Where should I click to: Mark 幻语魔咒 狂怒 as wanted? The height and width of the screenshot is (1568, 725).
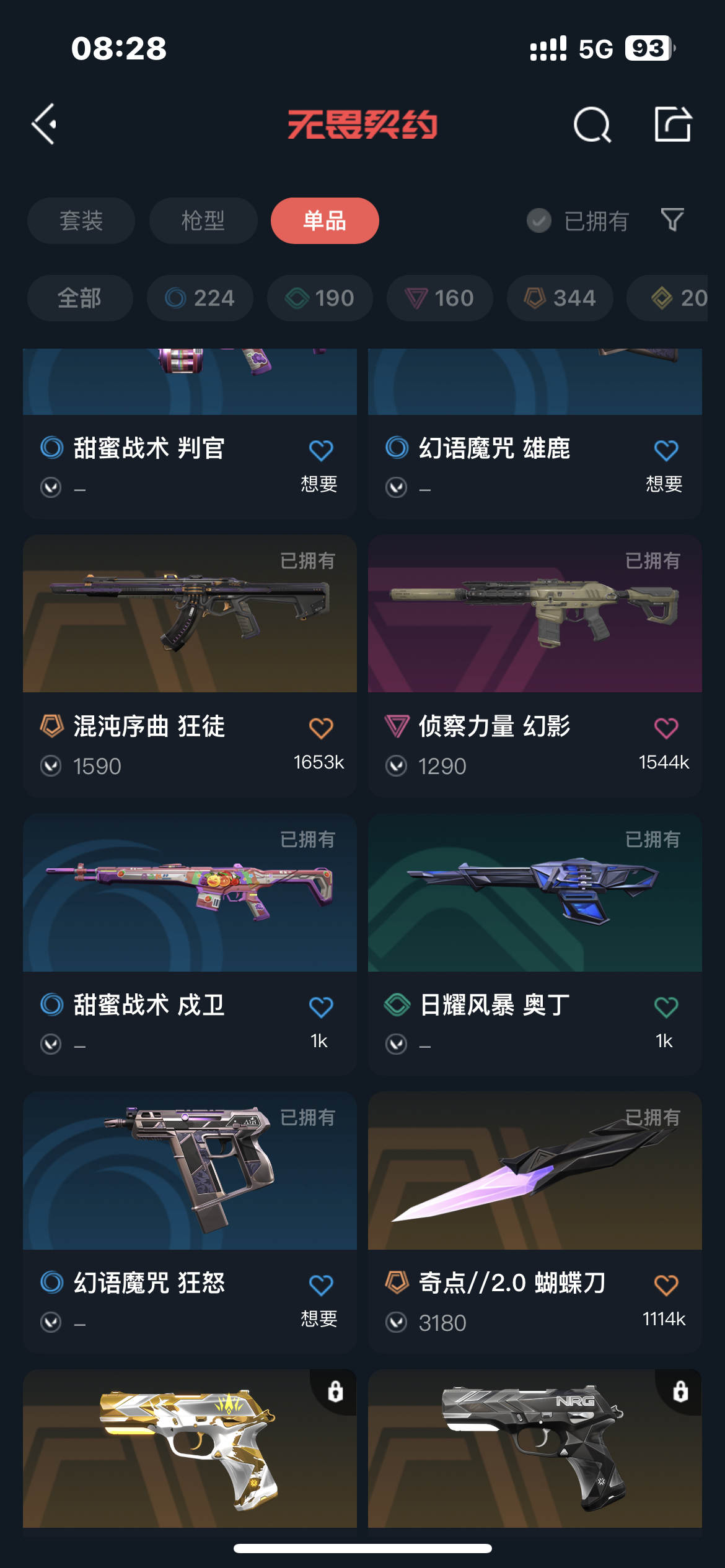coord(321,1286)
